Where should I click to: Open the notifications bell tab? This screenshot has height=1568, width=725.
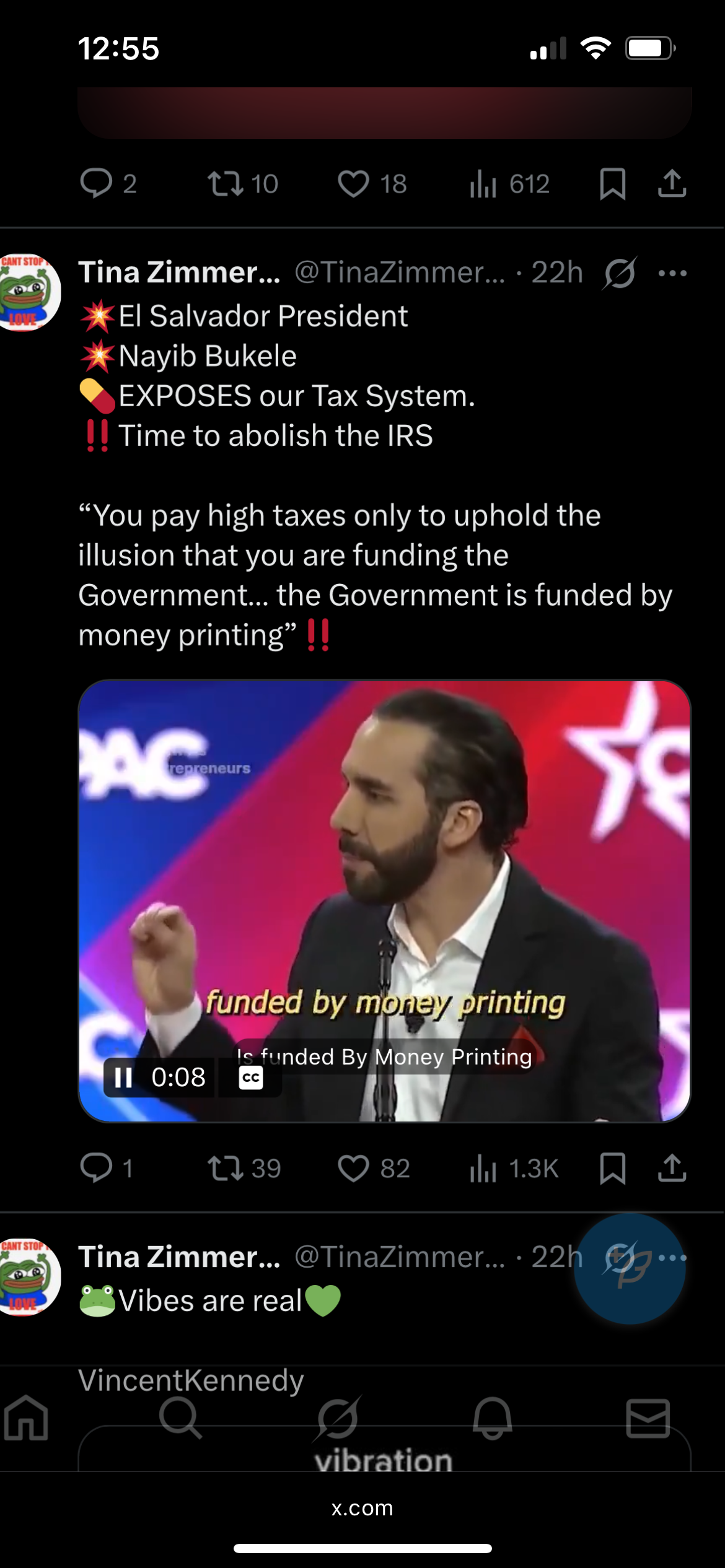pos(493,1418)
